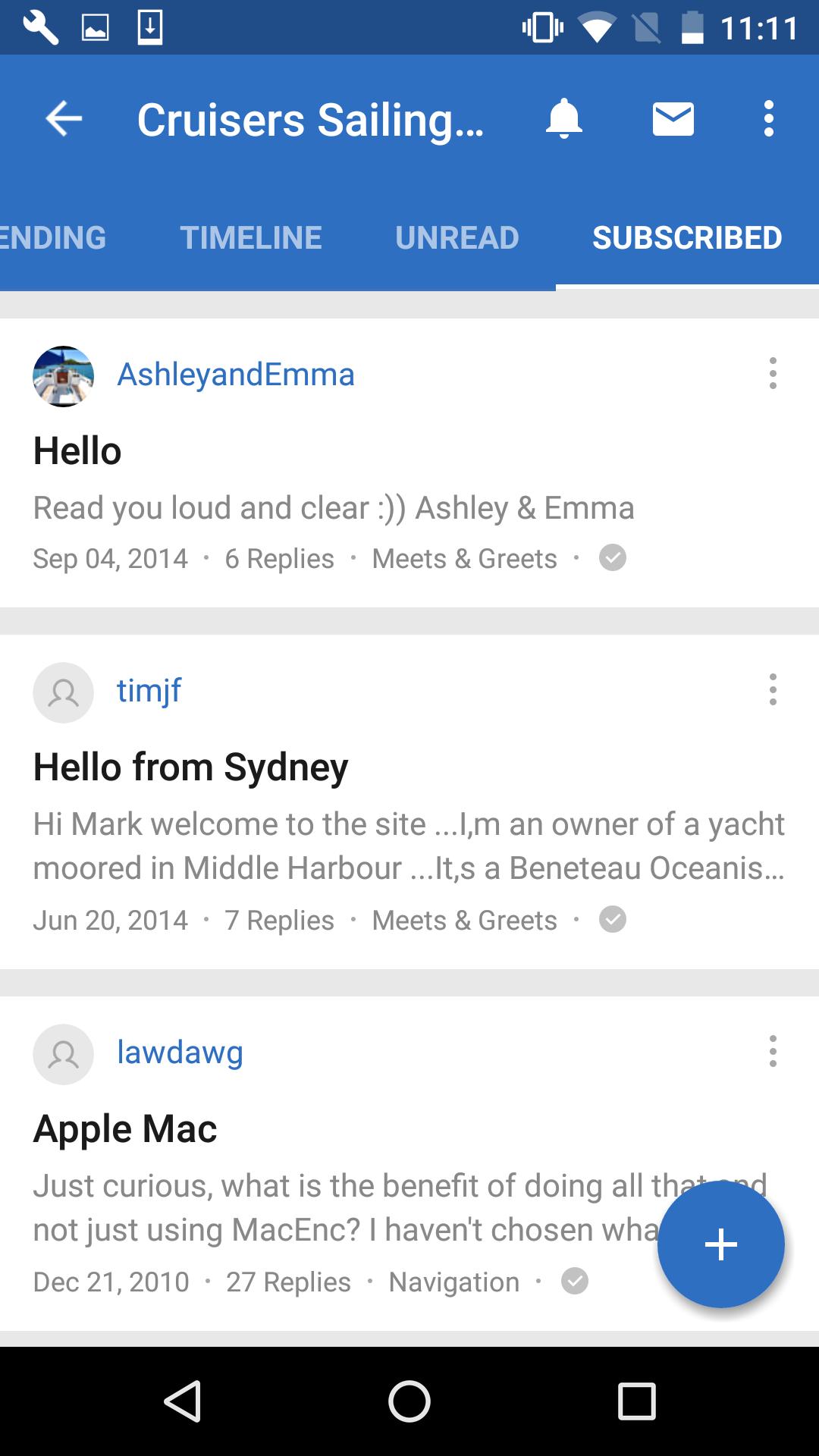
Task: Tap lawdawg's profile avatar icon
Action: tap(64, 1053)
